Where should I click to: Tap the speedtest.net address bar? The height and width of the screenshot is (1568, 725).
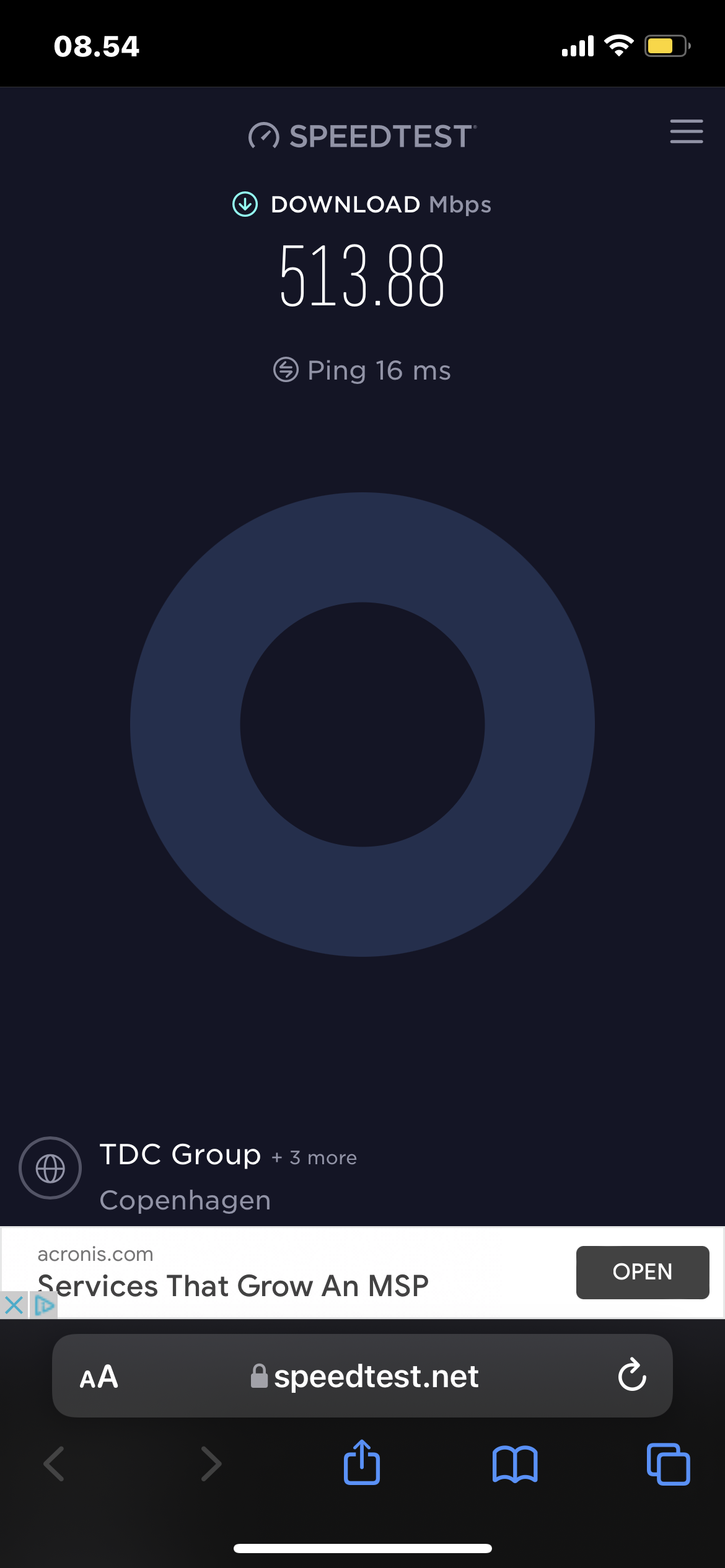tap(366, 1377)
